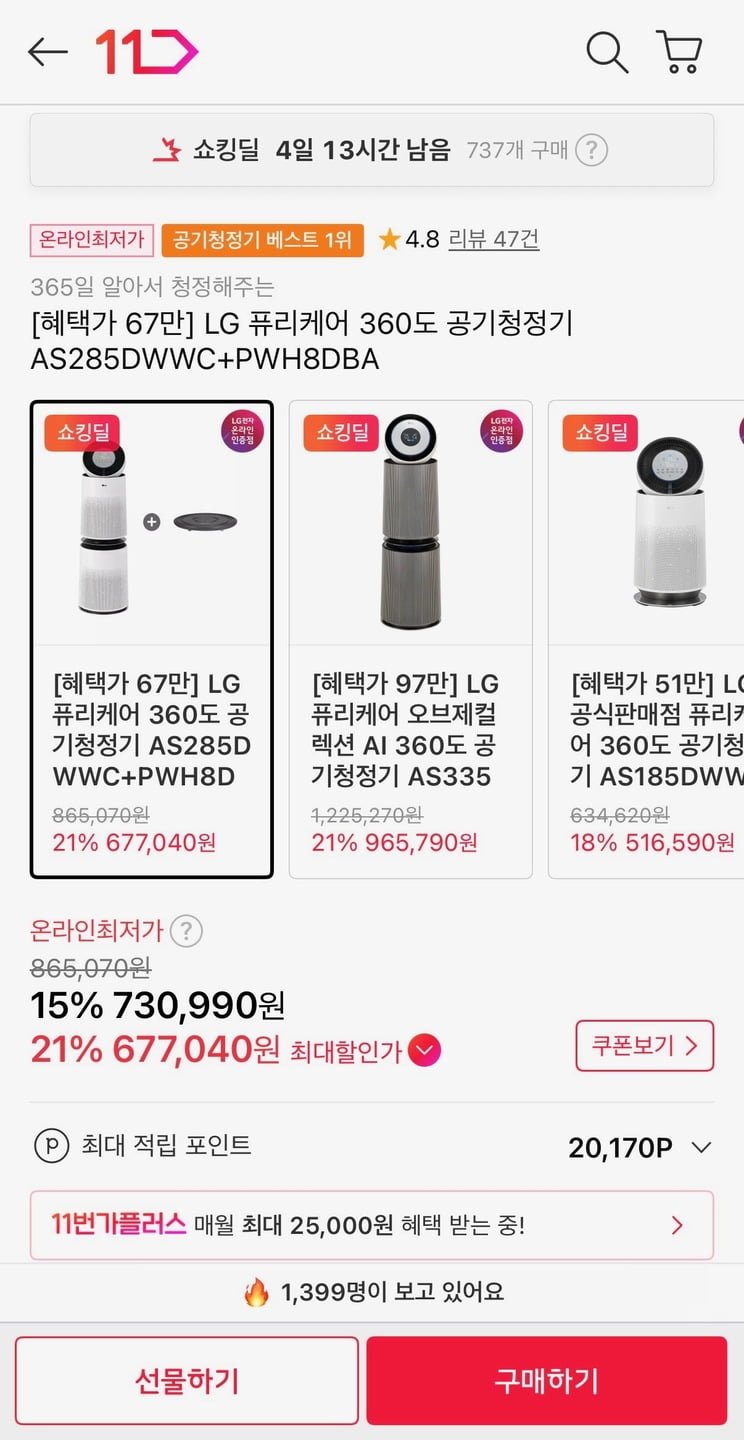
Task: Open the 오브제컬렉션 AI 965,790원 product card
Action: (410, 639)
